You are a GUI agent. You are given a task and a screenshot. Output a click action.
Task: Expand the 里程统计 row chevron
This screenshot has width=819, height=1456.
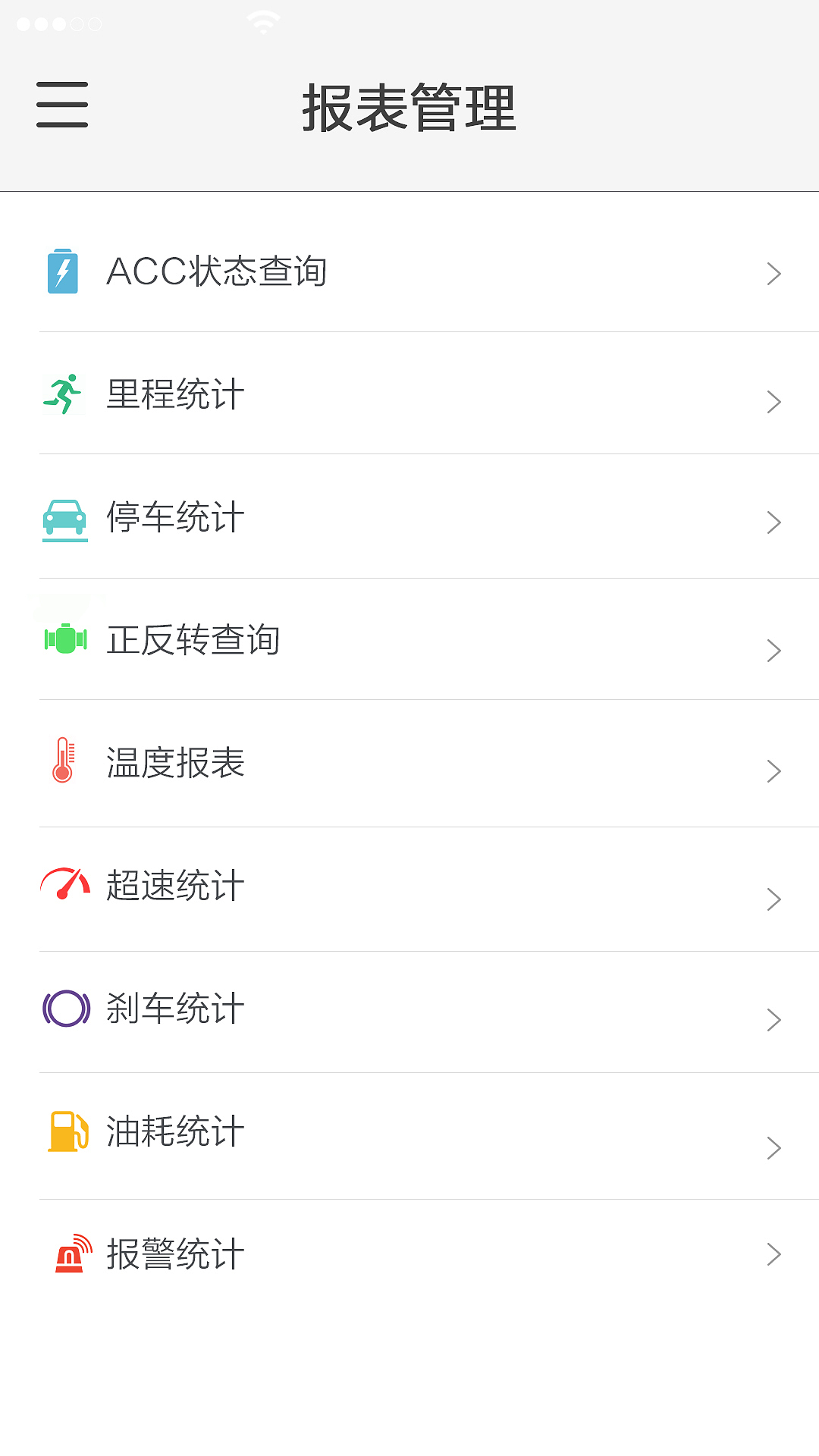tap(773, 400)
